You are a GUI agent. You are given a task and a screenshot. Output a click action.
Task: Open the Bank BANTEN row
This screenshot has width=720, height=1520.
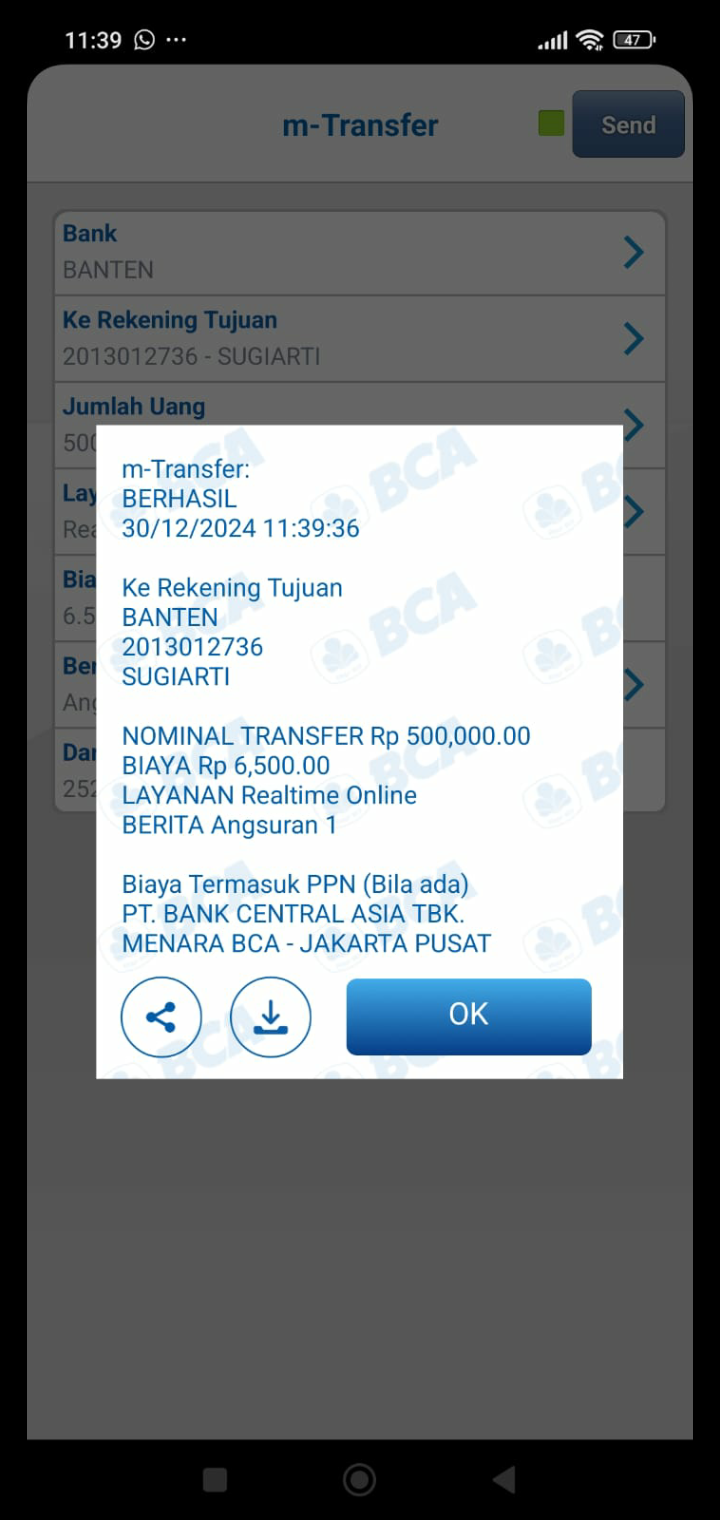359,252
